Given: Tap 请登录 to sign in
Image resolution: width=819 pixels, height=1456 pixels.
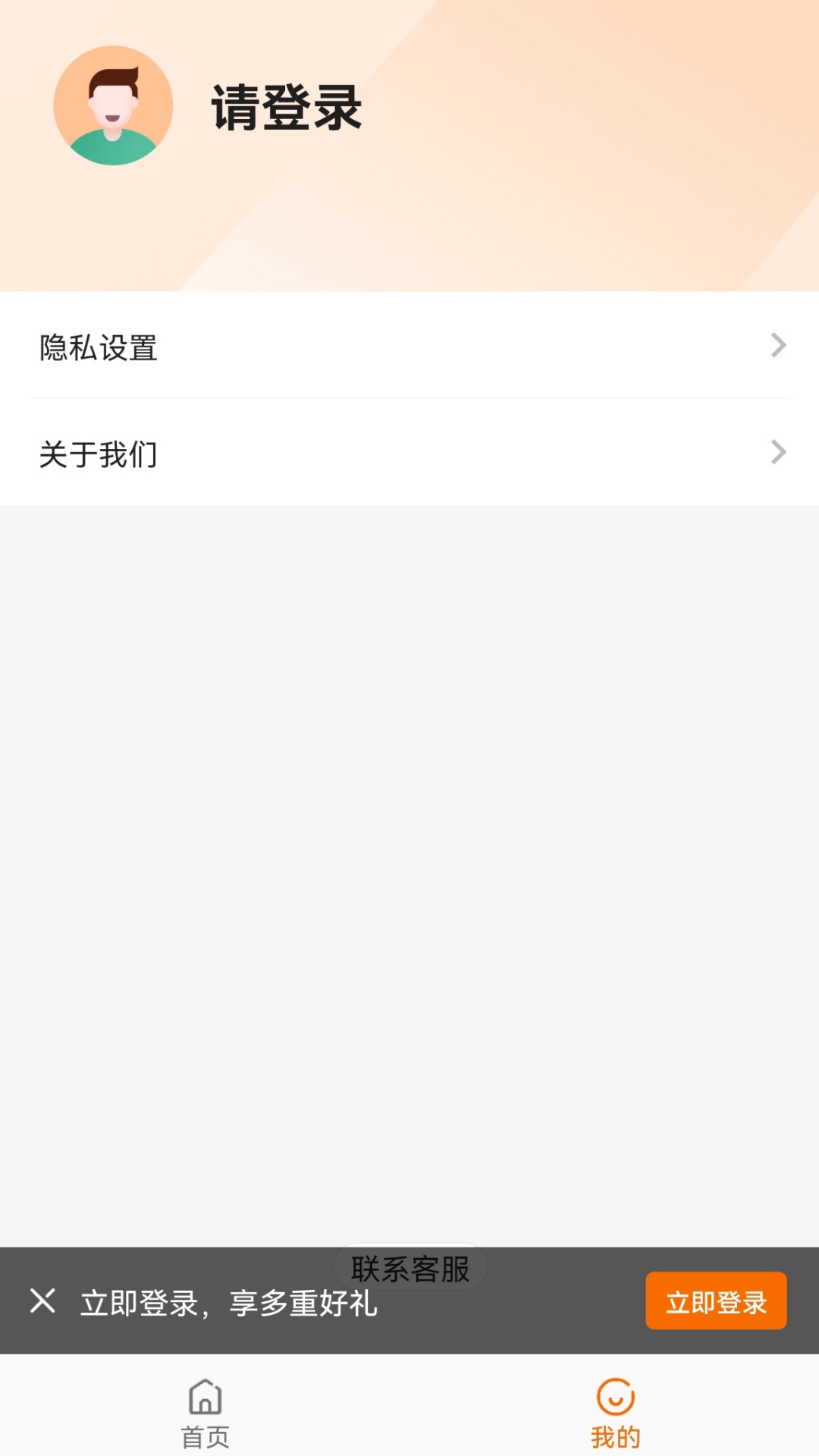Looking at the screenshot, I should point(286,108).
